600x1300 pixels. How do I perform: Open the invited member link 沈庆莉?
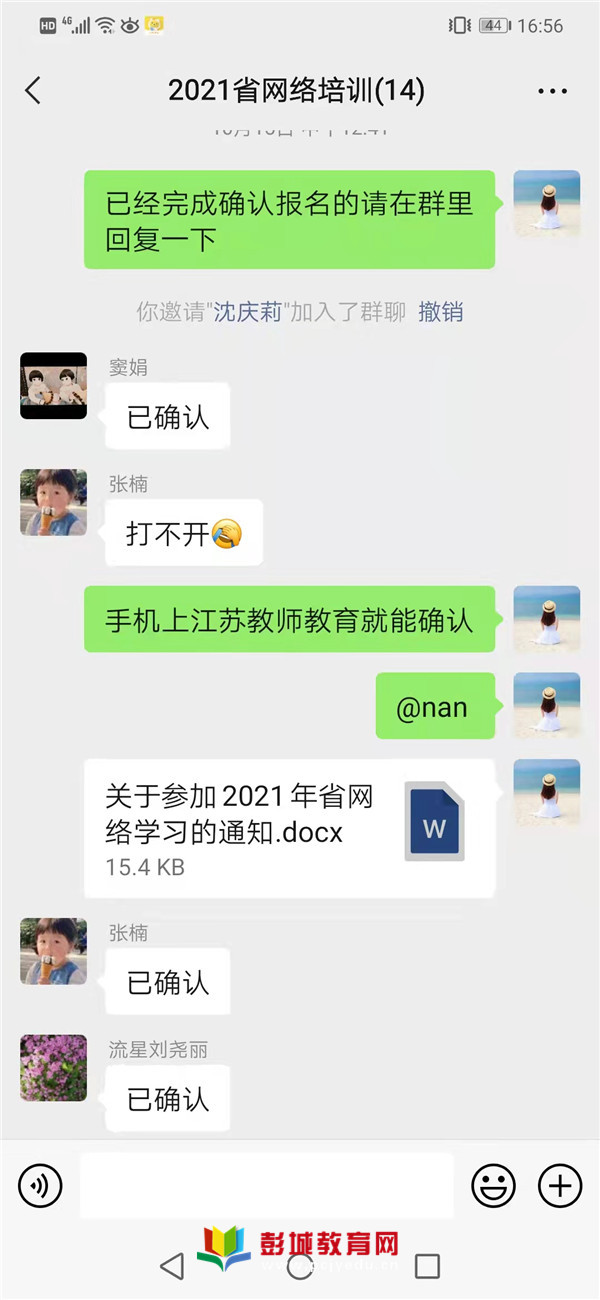[250, 312]
